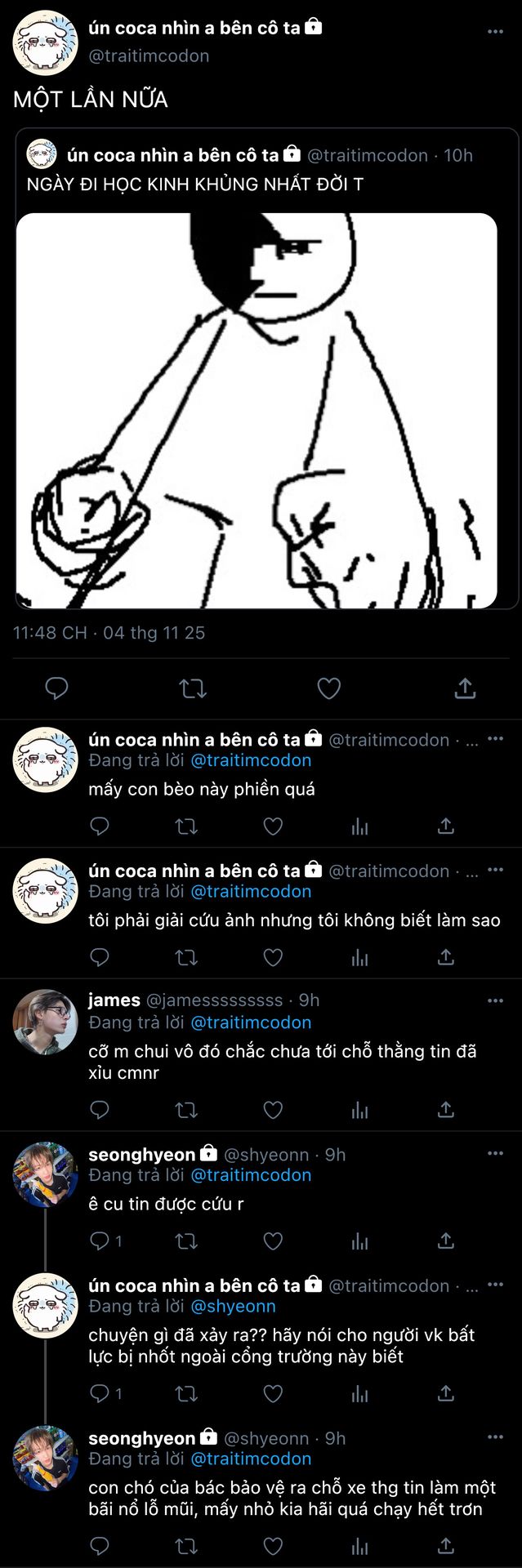Share the 'chuyện gì đã xảy ra??' reply

(445, 1393)
